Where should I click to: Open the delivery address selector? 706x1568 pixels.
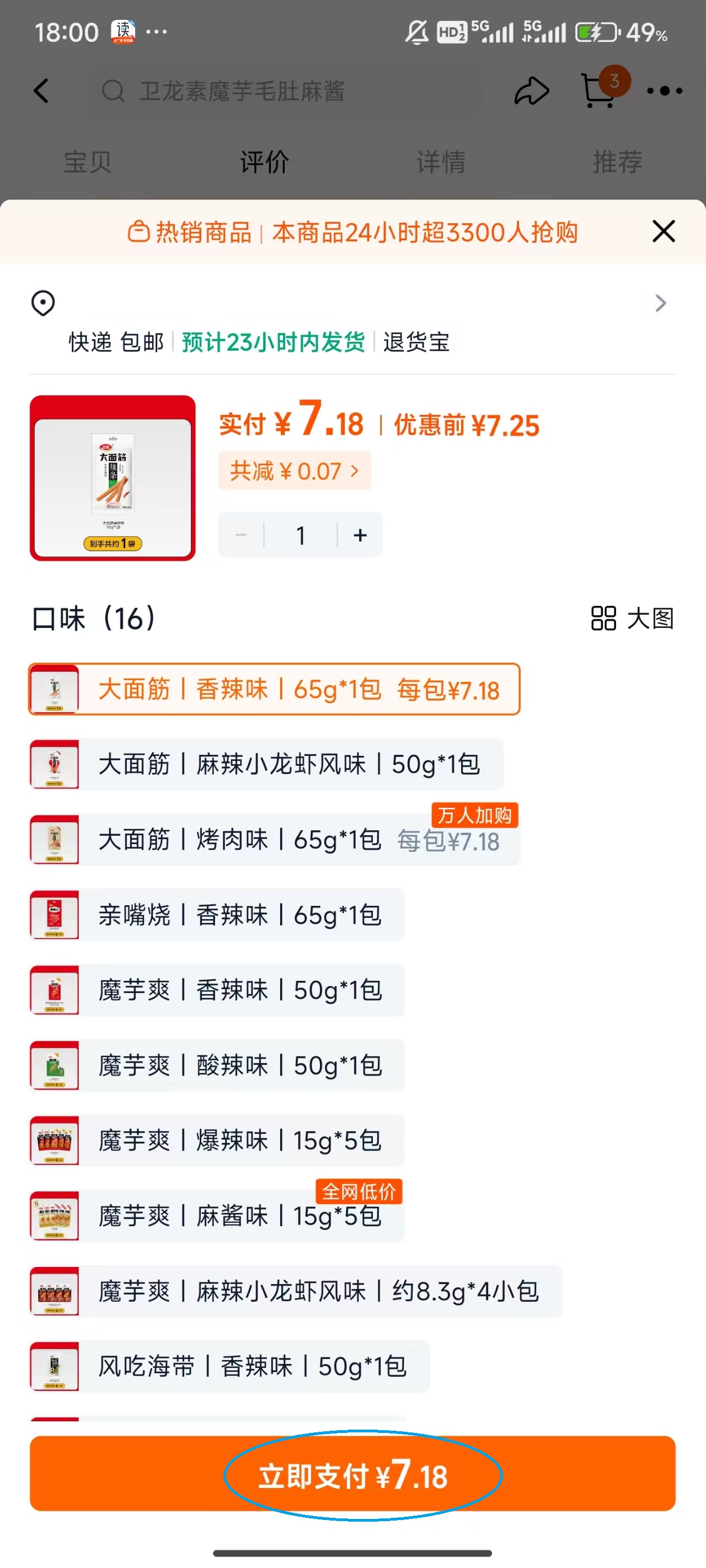[x=352, y=303]
